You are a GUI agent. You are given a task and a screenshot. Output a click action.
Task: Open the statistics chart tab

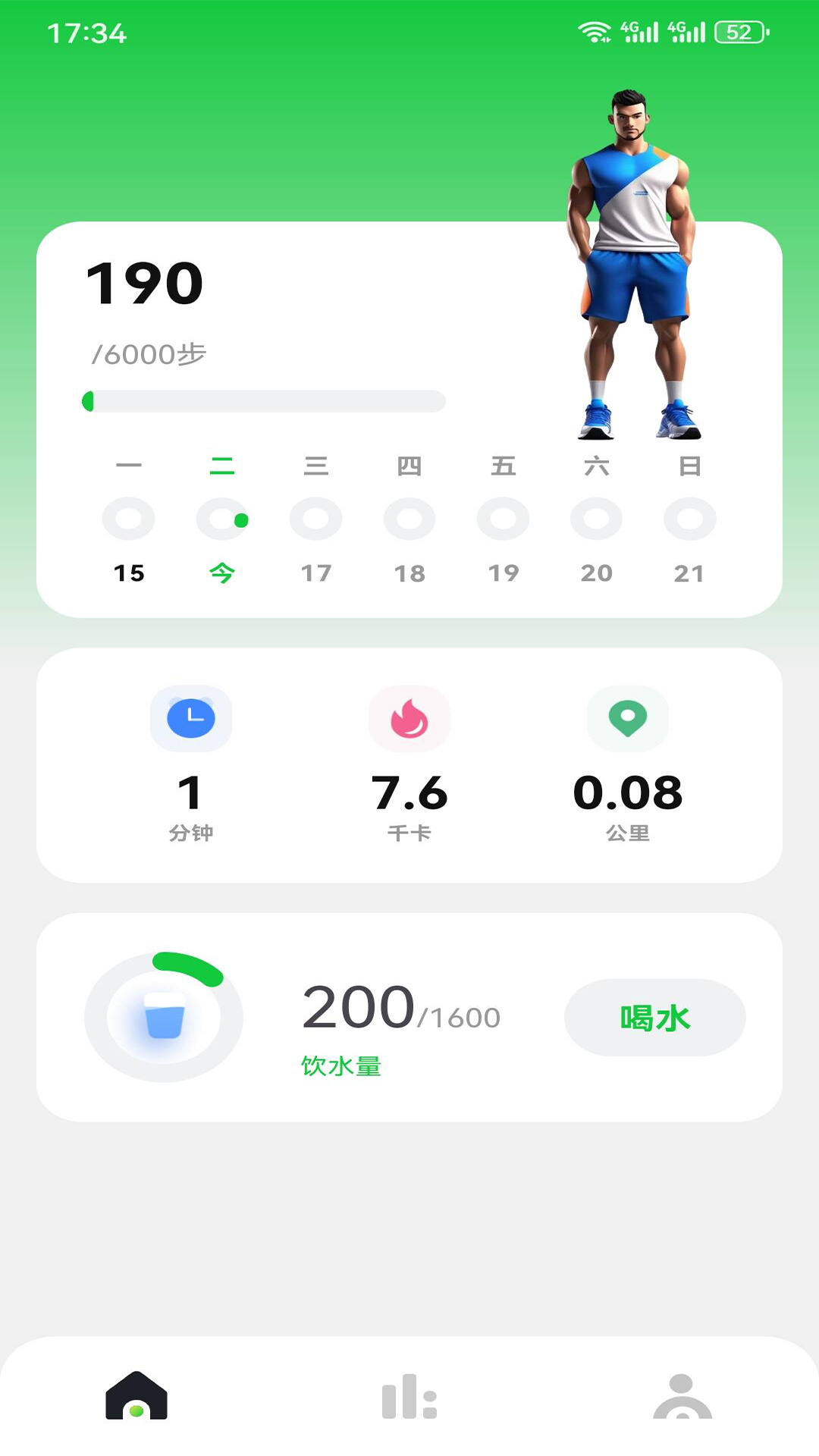[409, 1396]
